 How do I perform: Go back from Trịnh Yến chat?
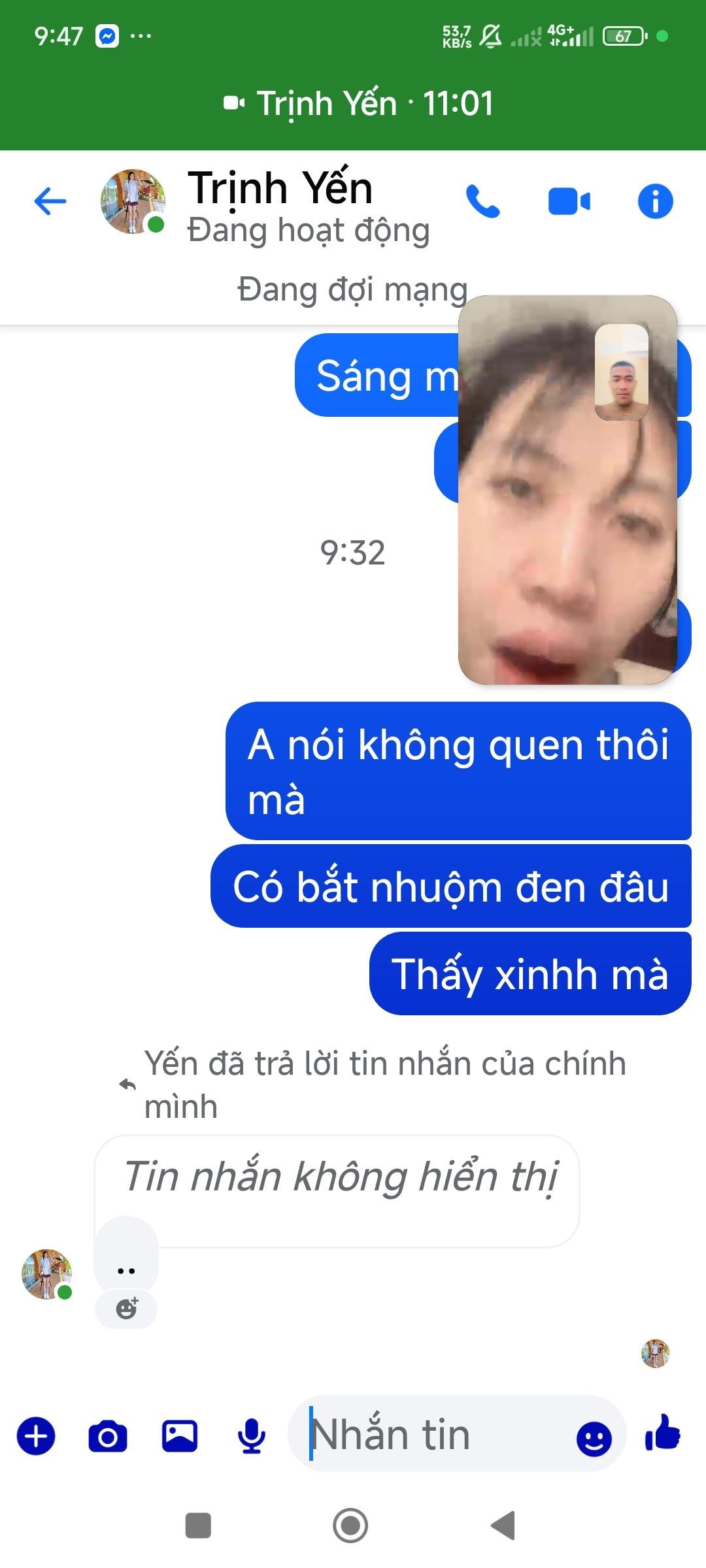click(50, 201)
